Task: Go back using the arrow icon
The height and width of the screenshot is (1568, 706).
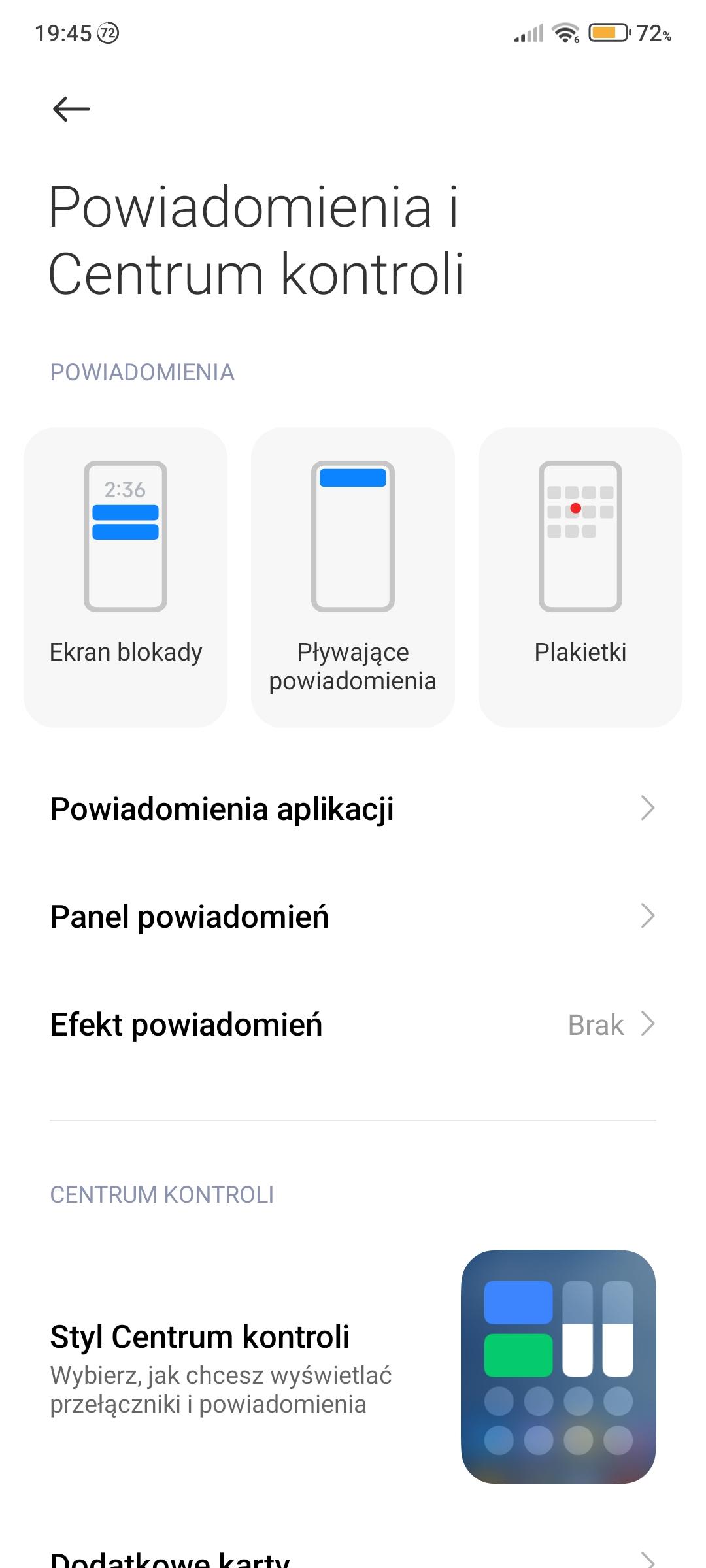Action: [x=71, y=109]
